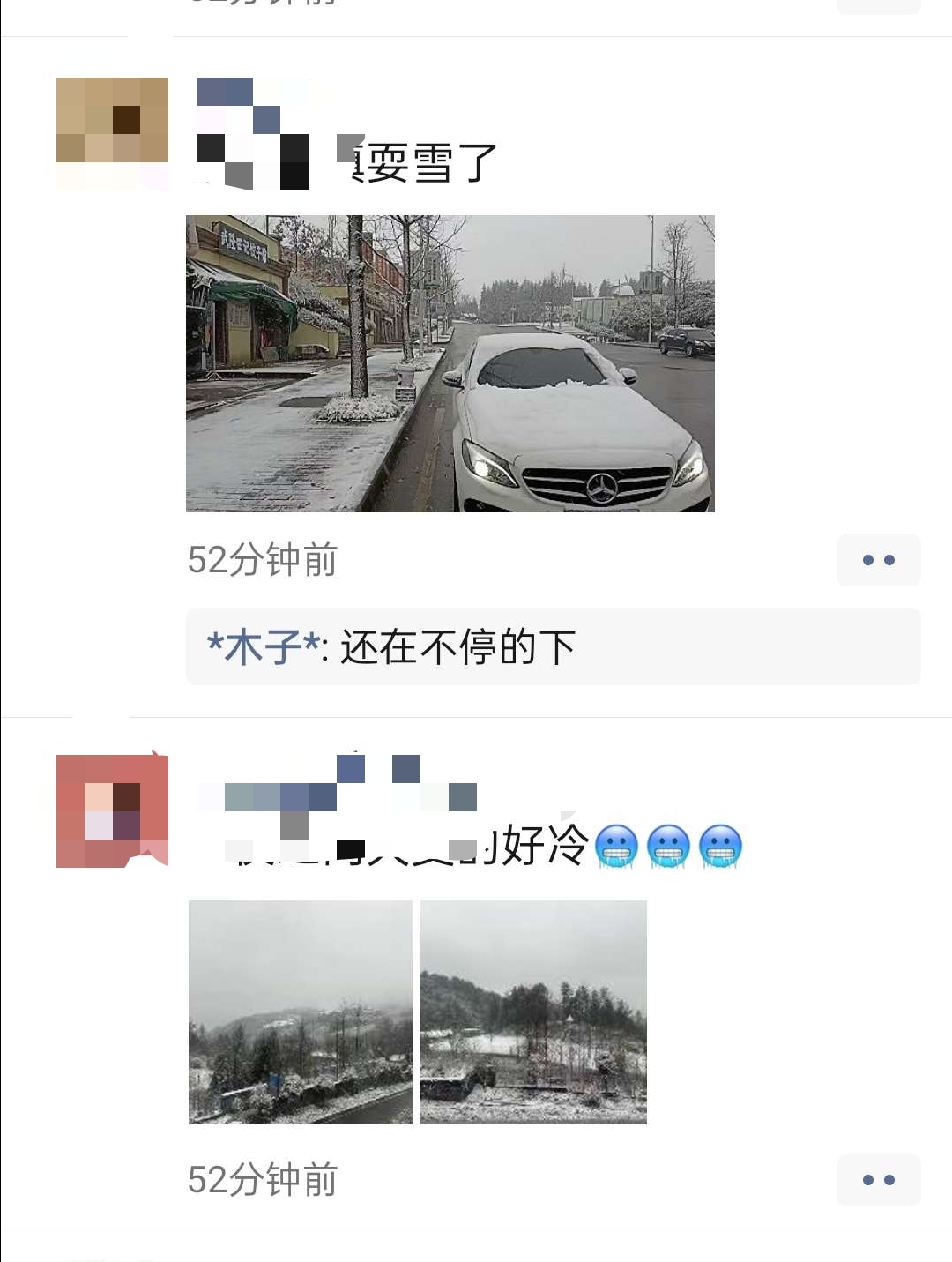This screenshot has height=1262, width=952.
Task: Open profile avatar of the 好冷 poster
Action: pyautogui.click(x=112, y=810)
